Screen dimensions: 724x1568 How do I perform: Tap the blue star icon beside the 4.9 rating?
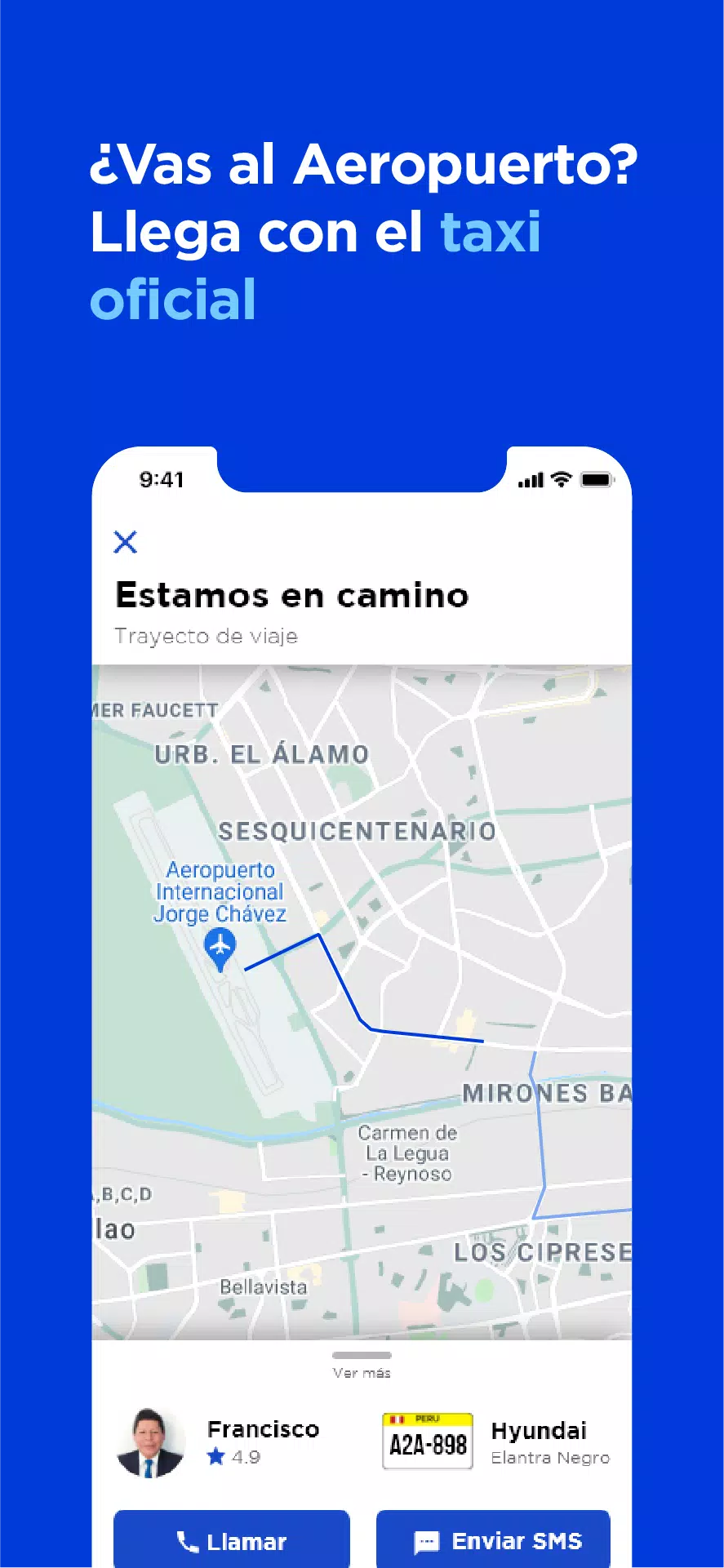(215, 1456)
